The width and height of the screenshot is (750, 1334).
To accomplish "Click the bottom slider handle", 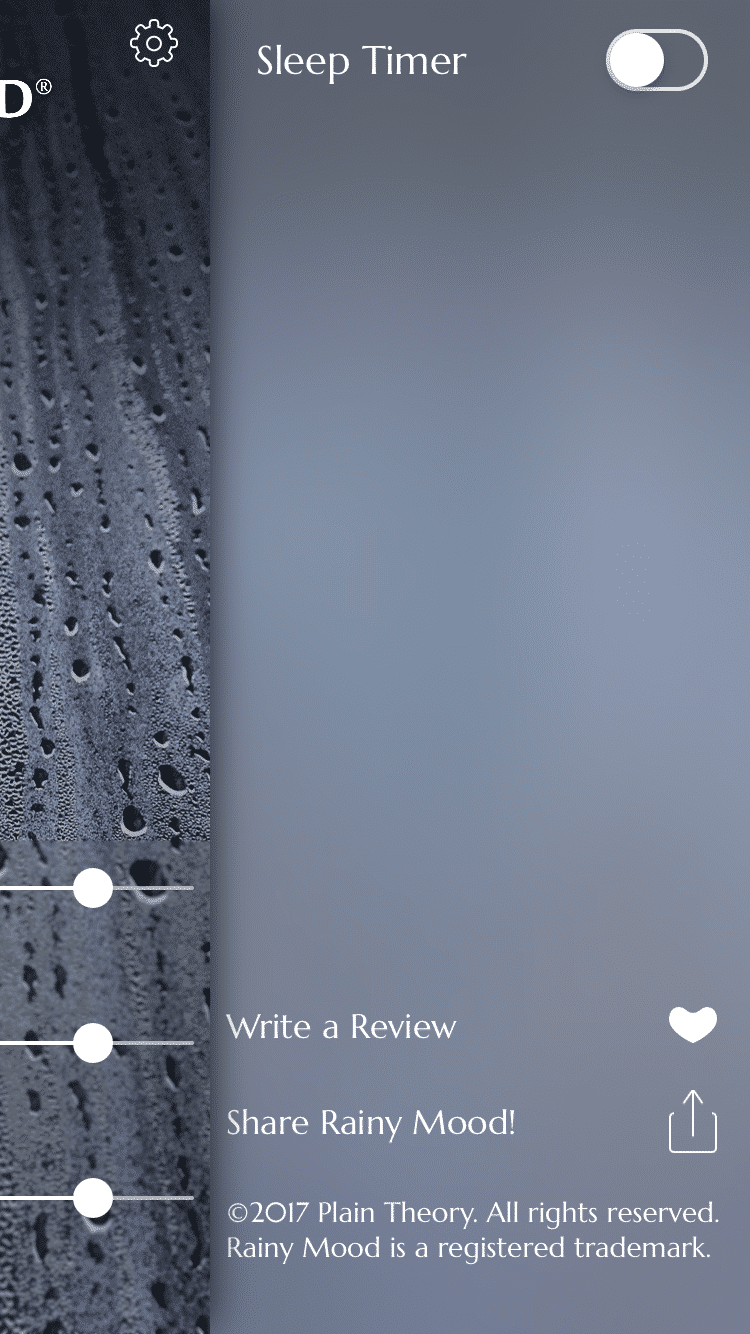I will click(93, 1198).
